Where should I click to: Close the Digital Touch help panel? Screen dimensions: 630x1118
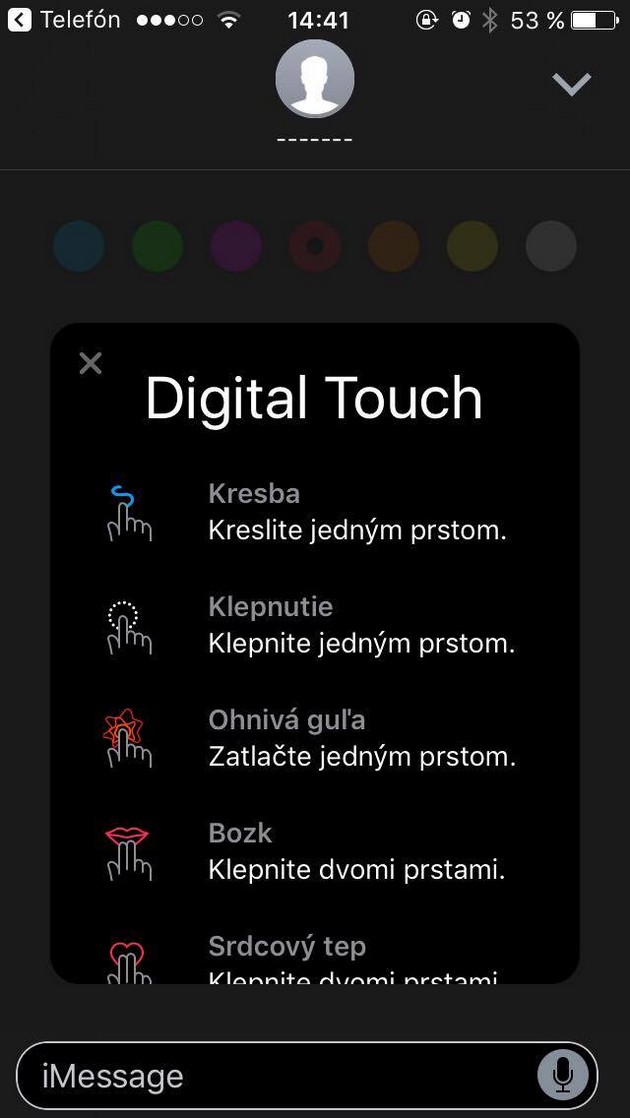91,364
